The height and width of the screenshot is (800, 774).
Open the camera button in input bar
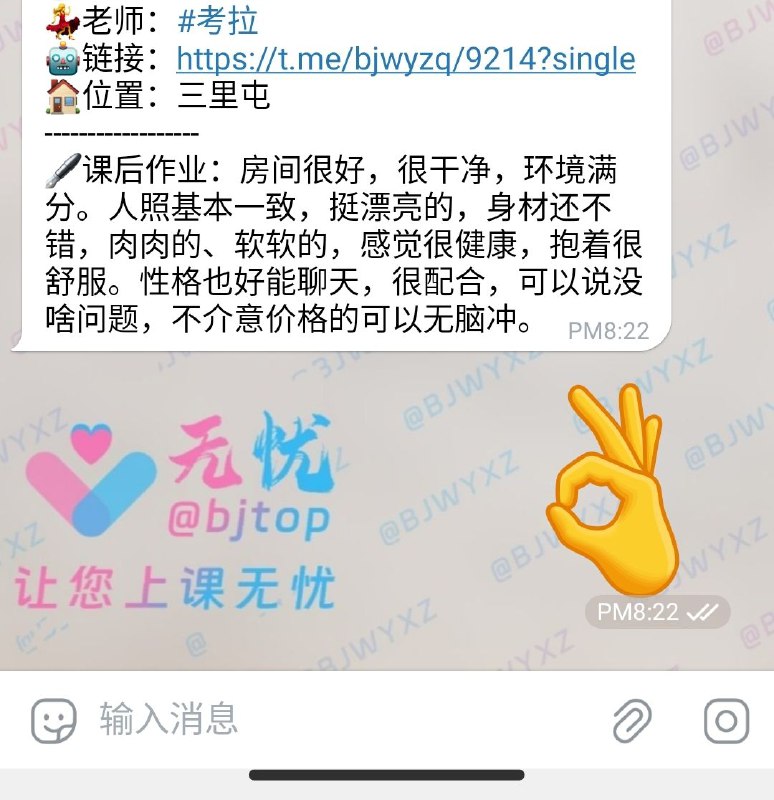[726, 721]
